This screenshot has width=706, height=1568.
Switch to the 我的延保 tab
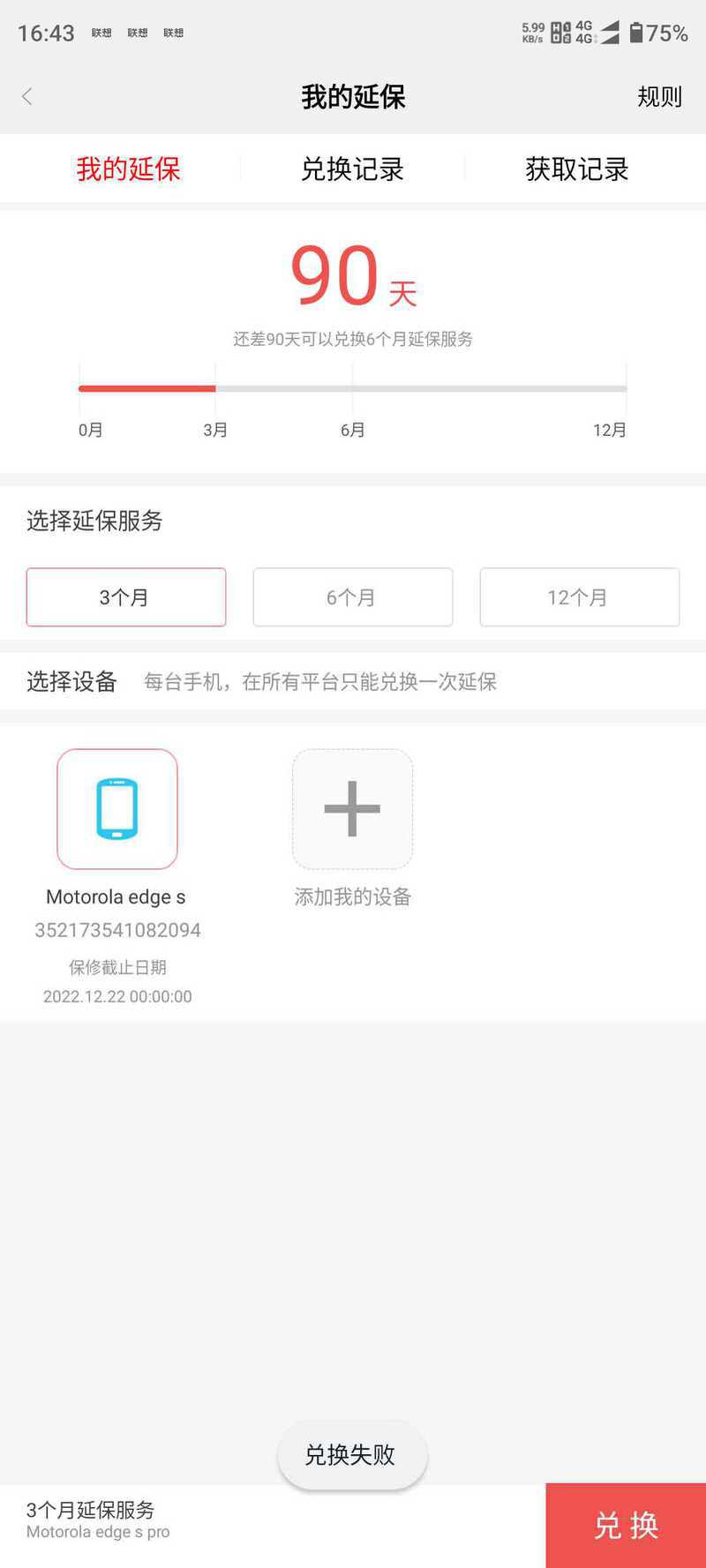128,169
